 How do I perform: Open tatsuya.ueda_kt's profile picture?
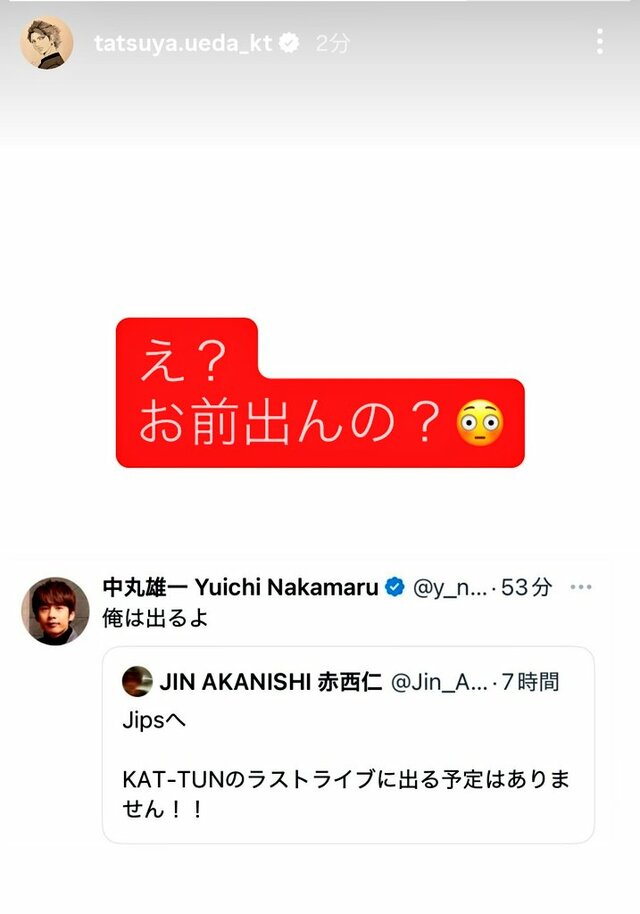click(x=47, y=43)
